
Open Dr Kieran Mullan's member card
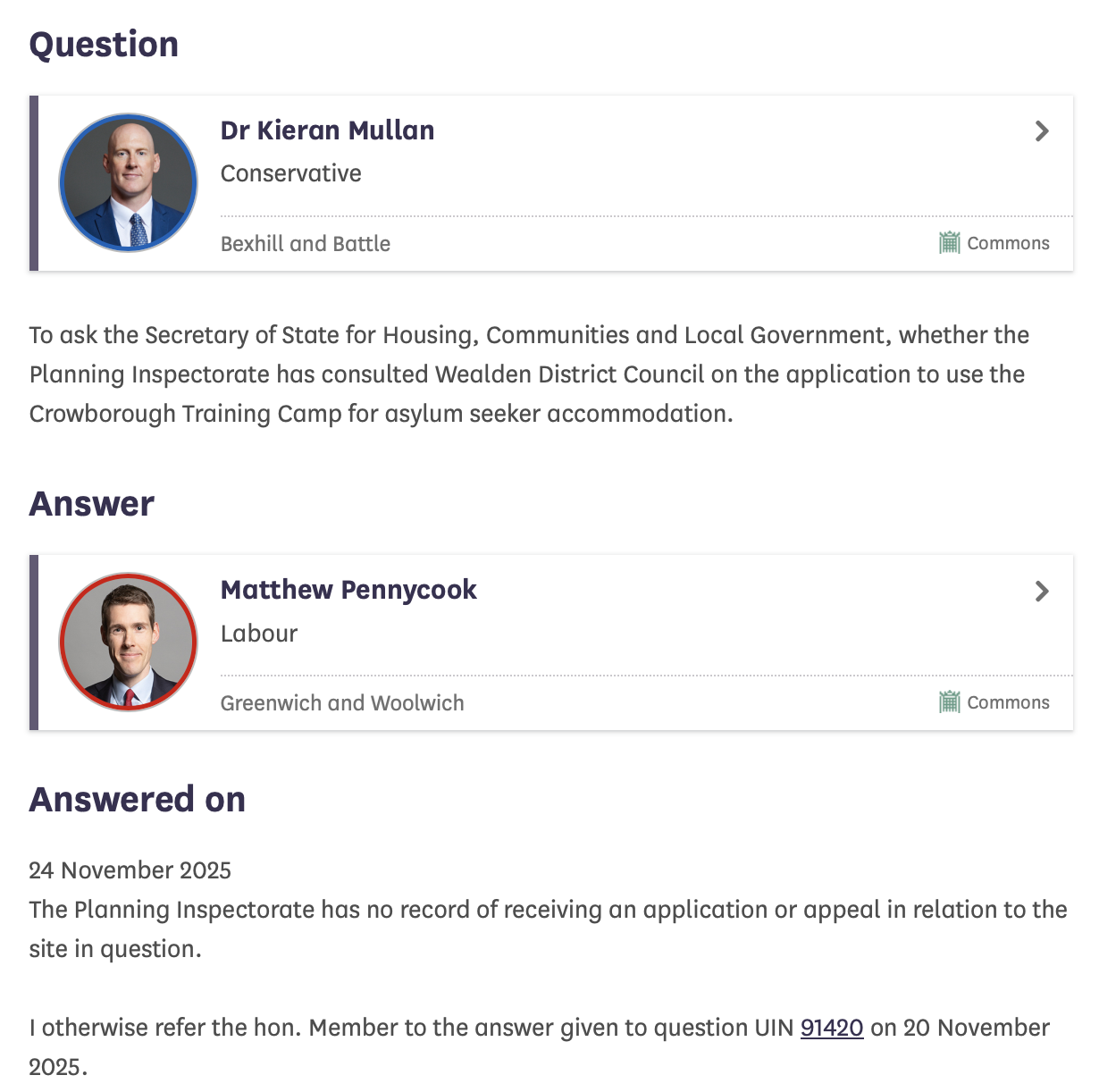point(327,131)
